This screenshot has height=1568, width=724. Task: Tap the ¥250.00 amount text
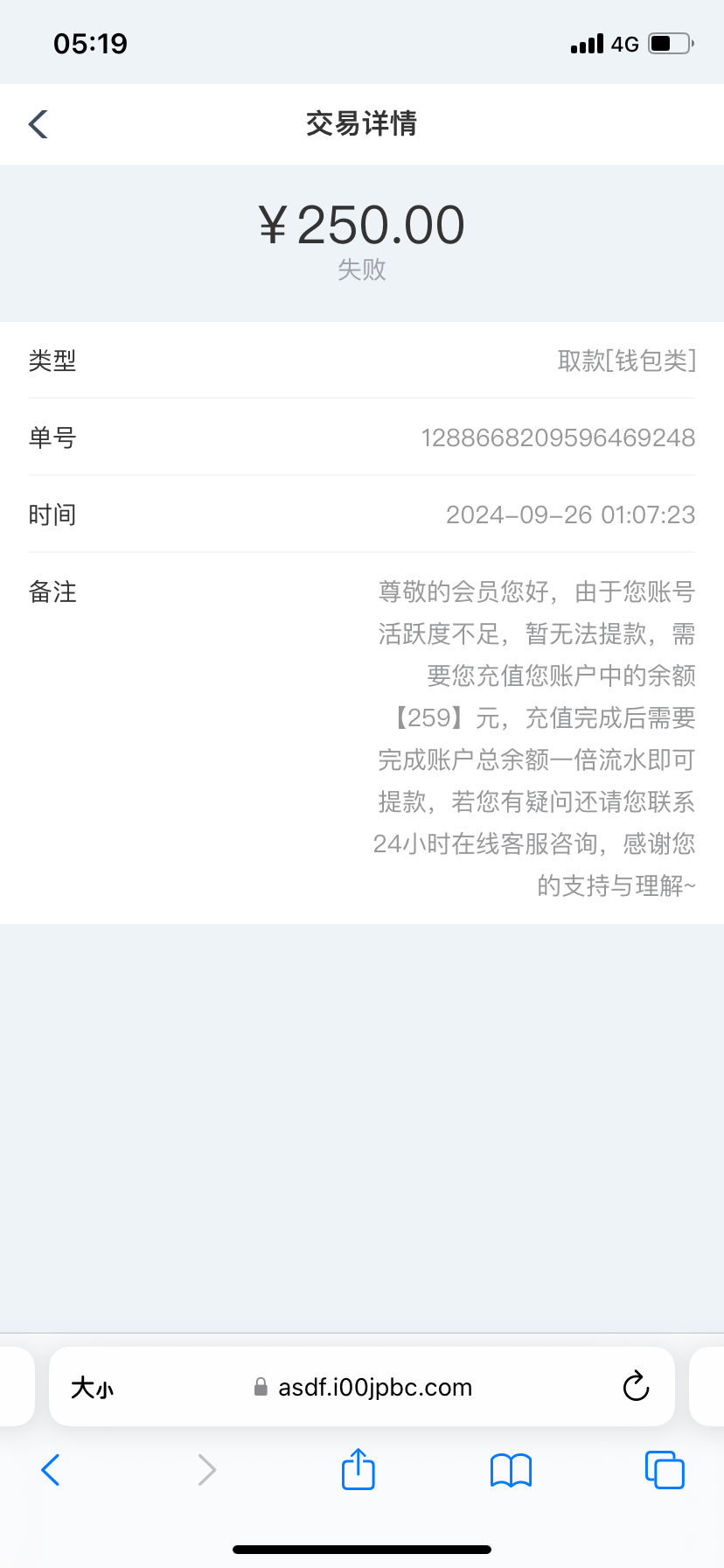tap(361, 224)
